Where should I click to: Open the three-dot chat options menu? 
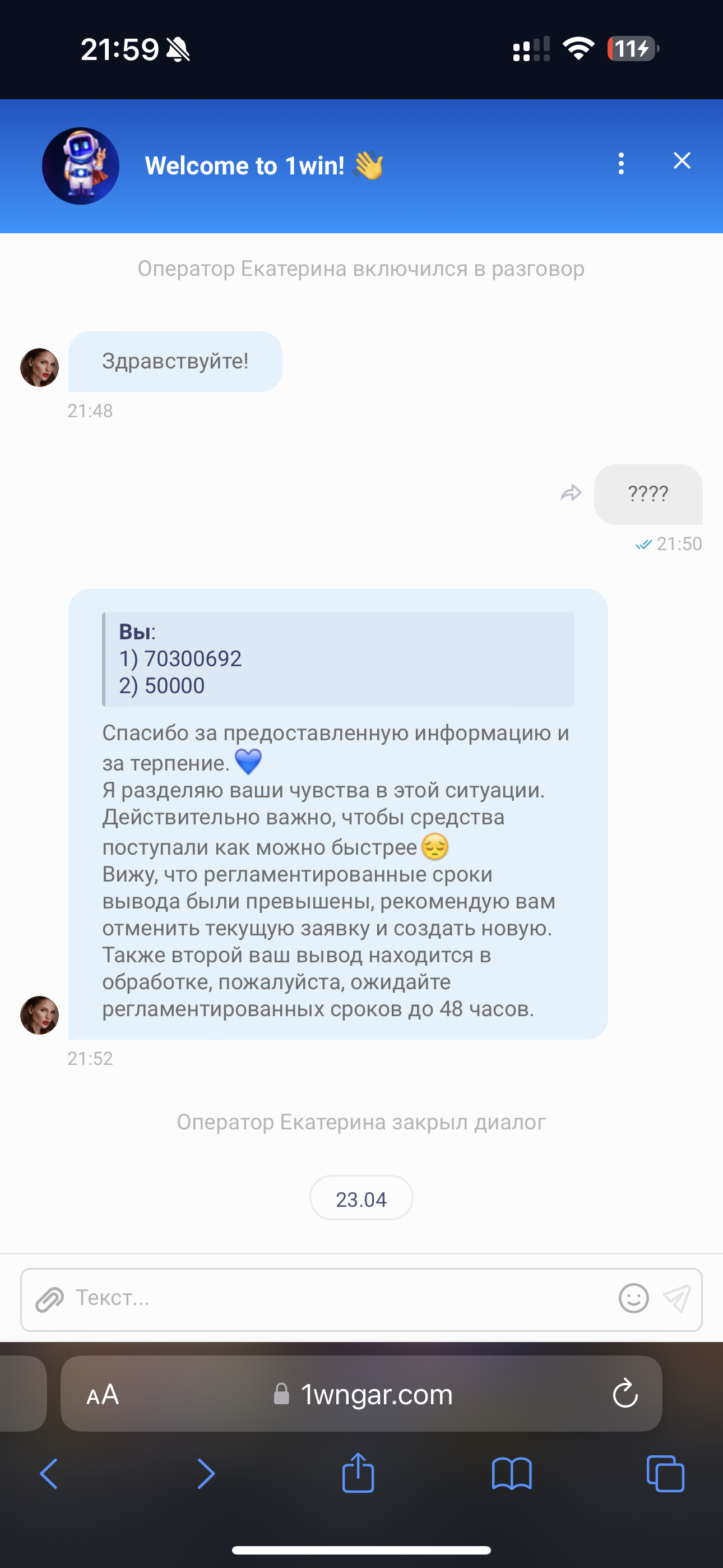point(621,164)
